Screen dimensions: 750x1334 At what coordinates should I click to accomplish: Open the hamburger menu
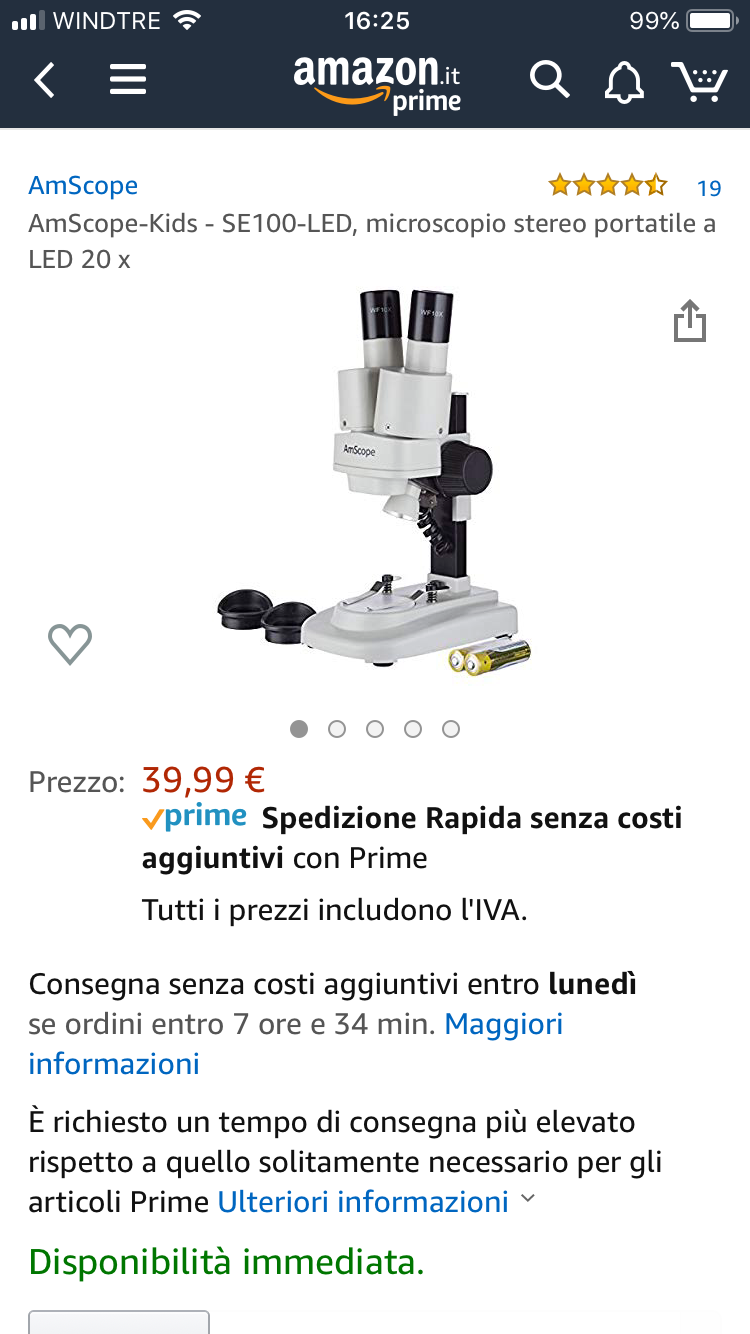[128, 80]
